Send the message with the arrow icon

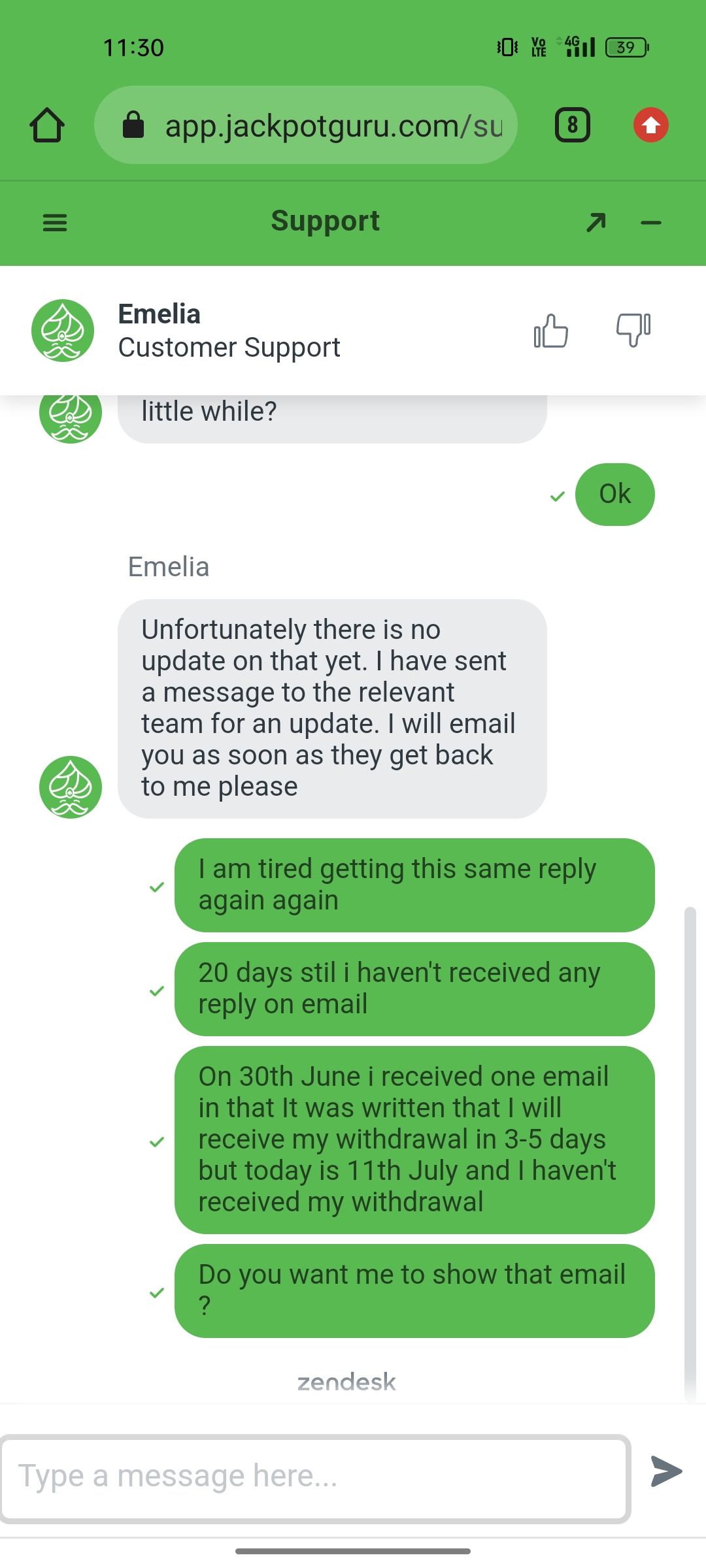(x=666, y=1471)
